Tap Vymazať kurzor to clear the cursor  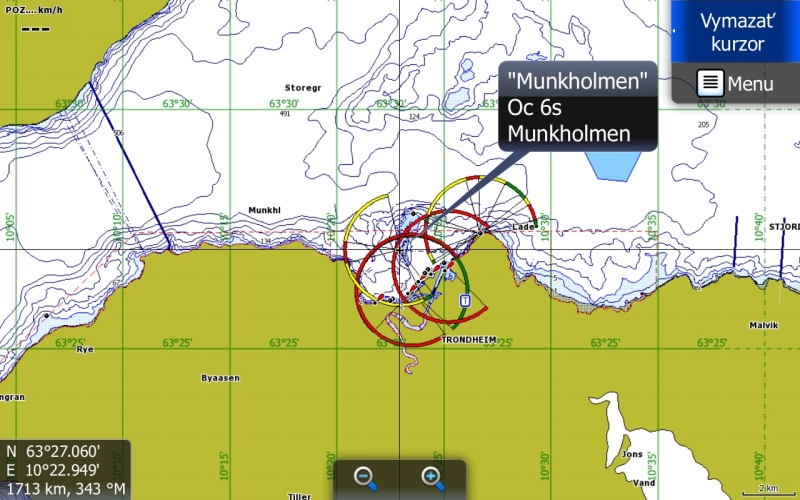(x=733, y=32)
